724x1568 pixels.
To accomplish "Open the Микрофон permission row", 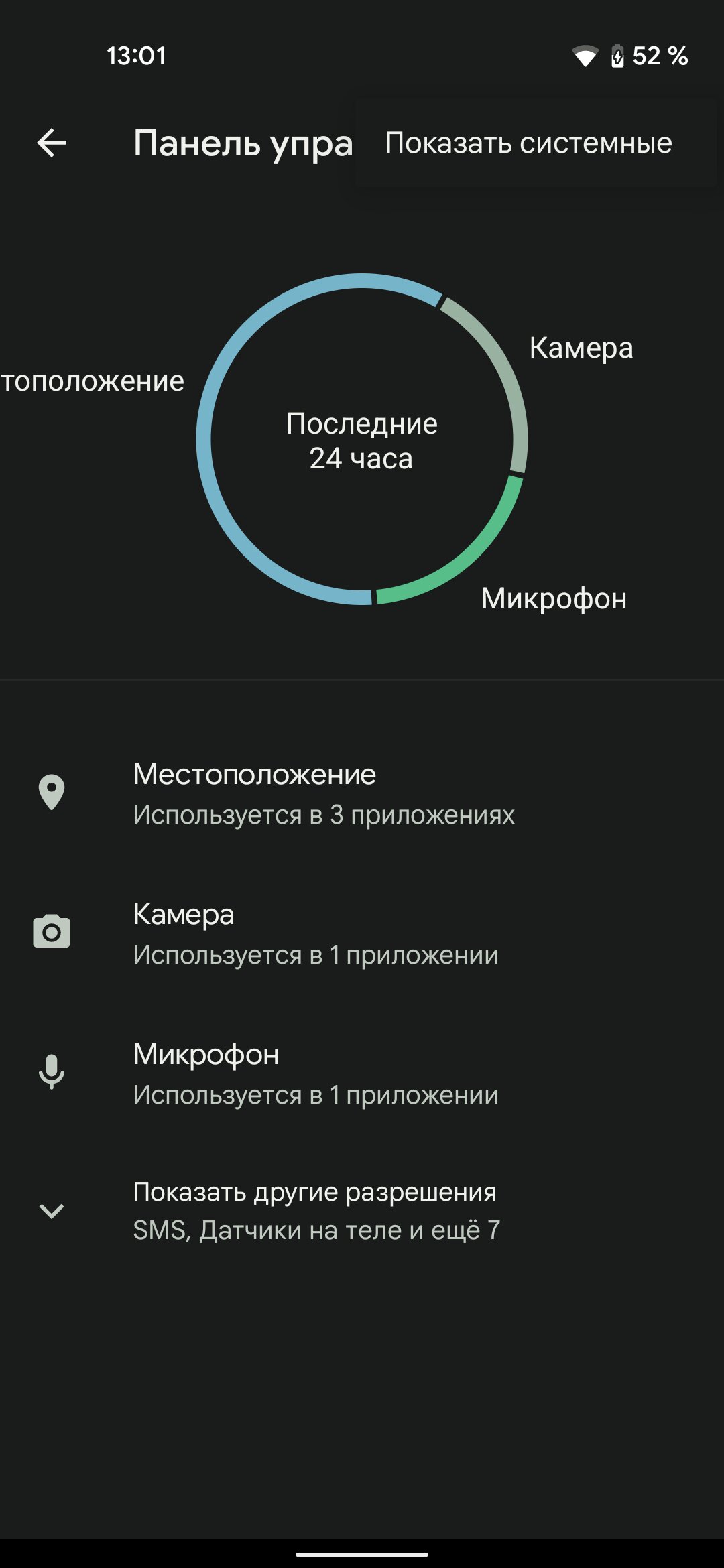I will 362,1074.
